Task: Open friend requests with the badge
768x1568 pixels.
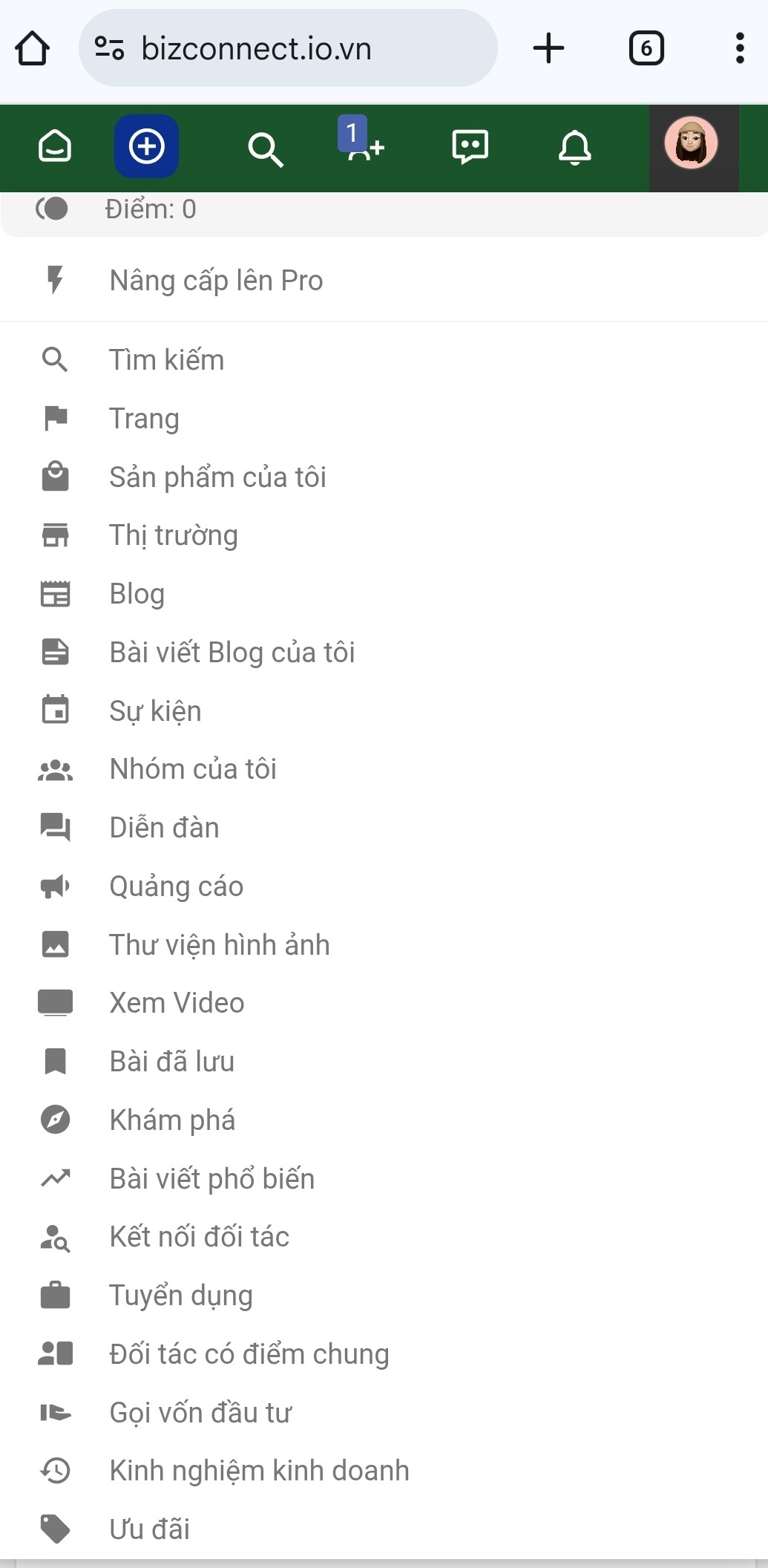Action: tap(364, 148)
